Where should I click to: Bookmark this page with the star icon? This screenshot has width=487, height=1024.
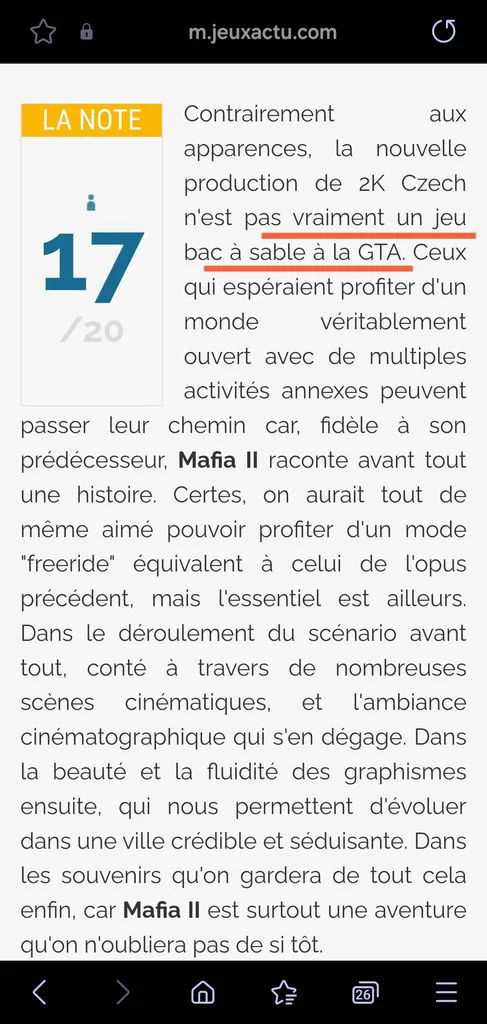[x=42, y=32]
